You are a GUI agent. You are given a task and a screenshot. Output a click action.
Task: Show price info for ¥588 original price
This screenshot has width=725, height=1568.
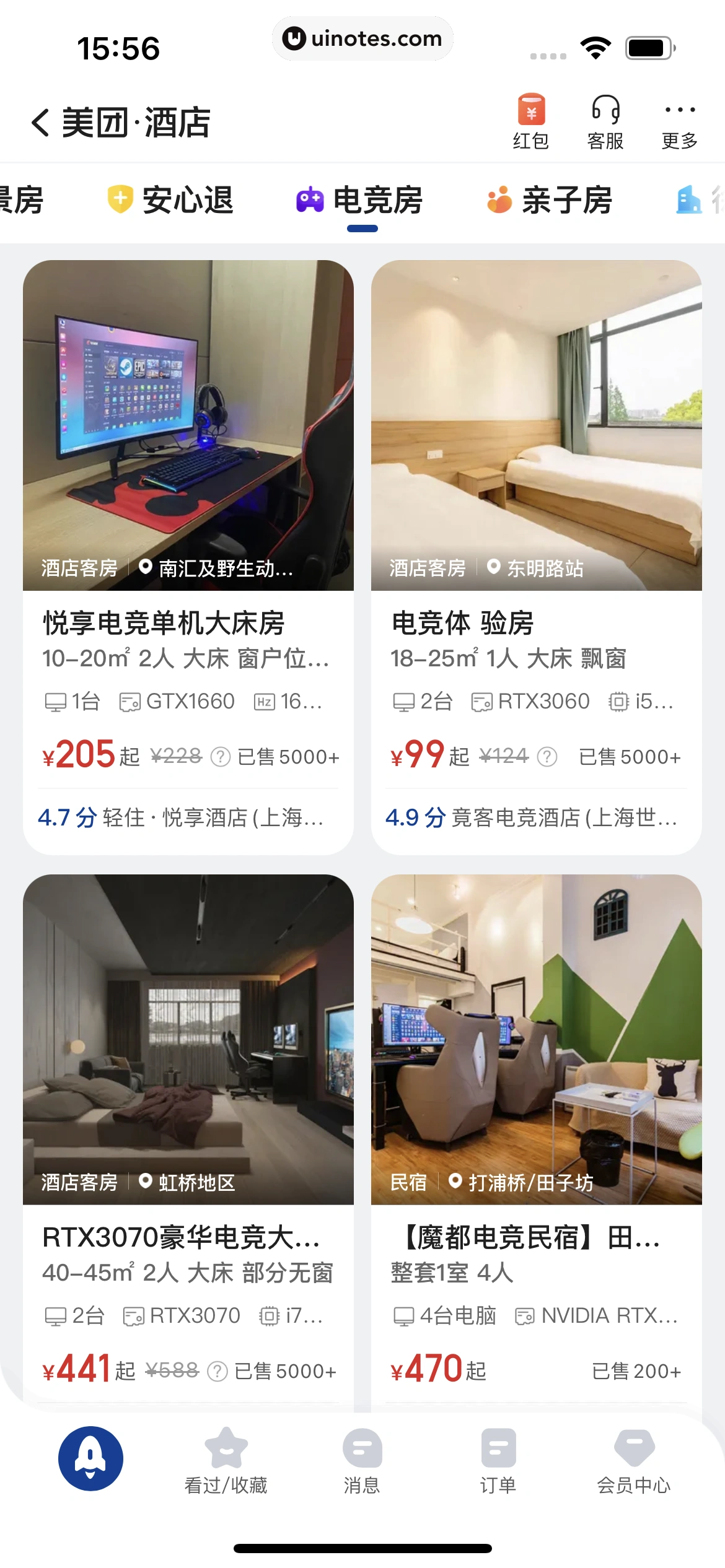pos(217,1371)
